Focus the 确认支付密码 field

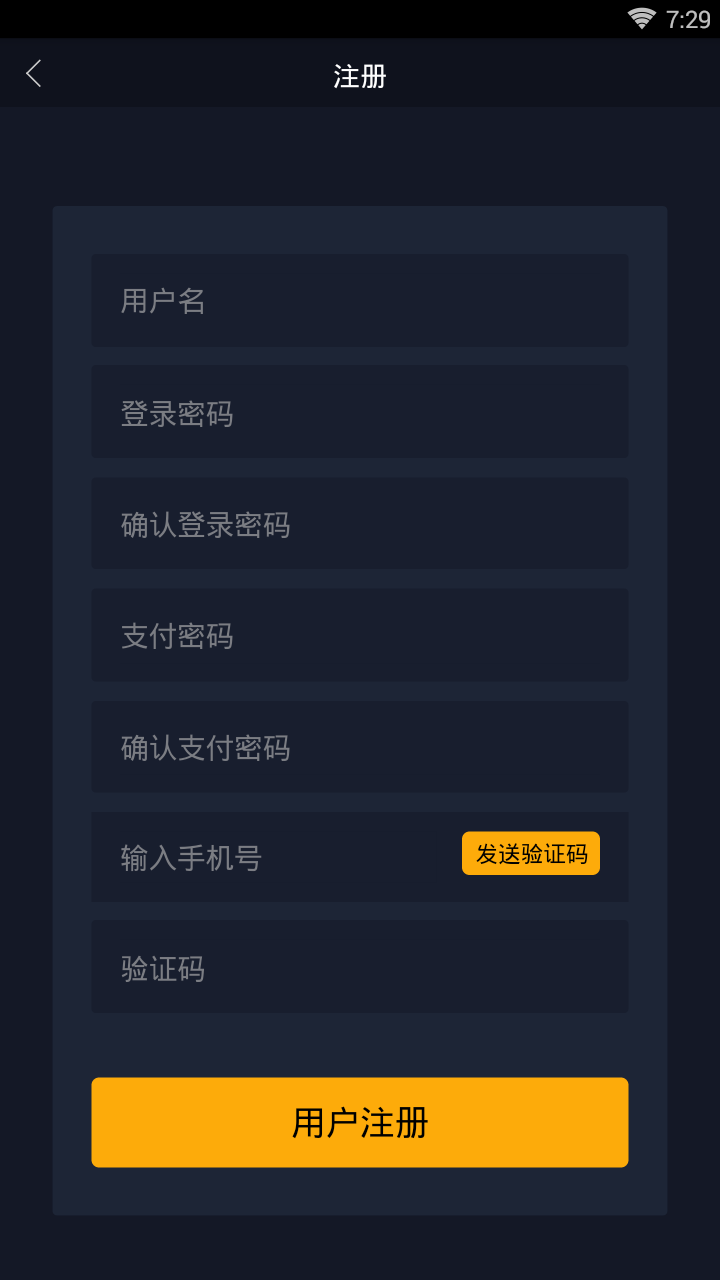pos(360,747)
